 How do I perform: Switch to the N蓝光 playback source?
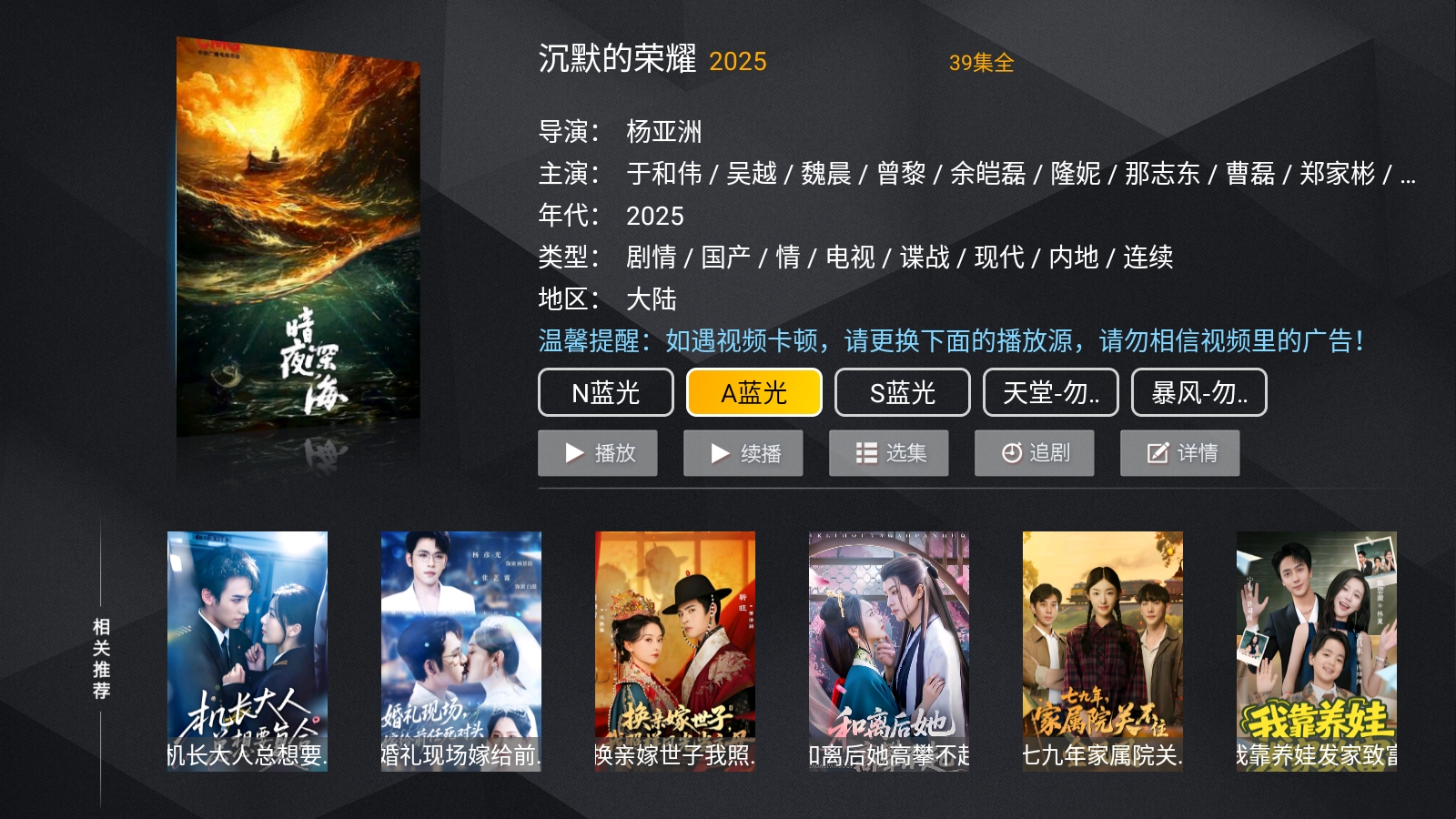[605, 392]
